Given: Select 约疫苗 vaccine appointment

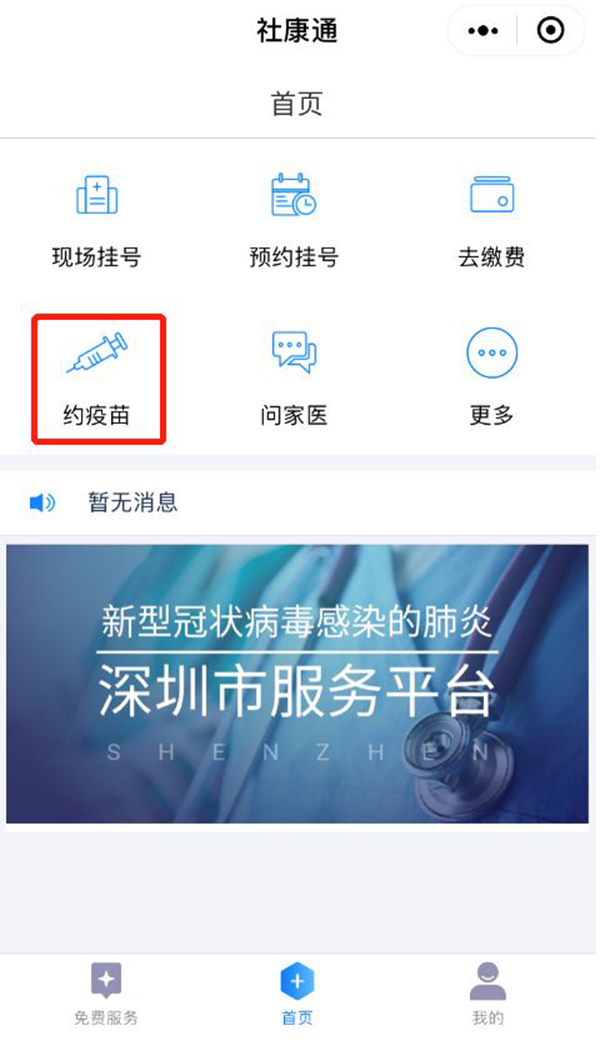Looking at the screenshot, I should (x=97, y=379).
